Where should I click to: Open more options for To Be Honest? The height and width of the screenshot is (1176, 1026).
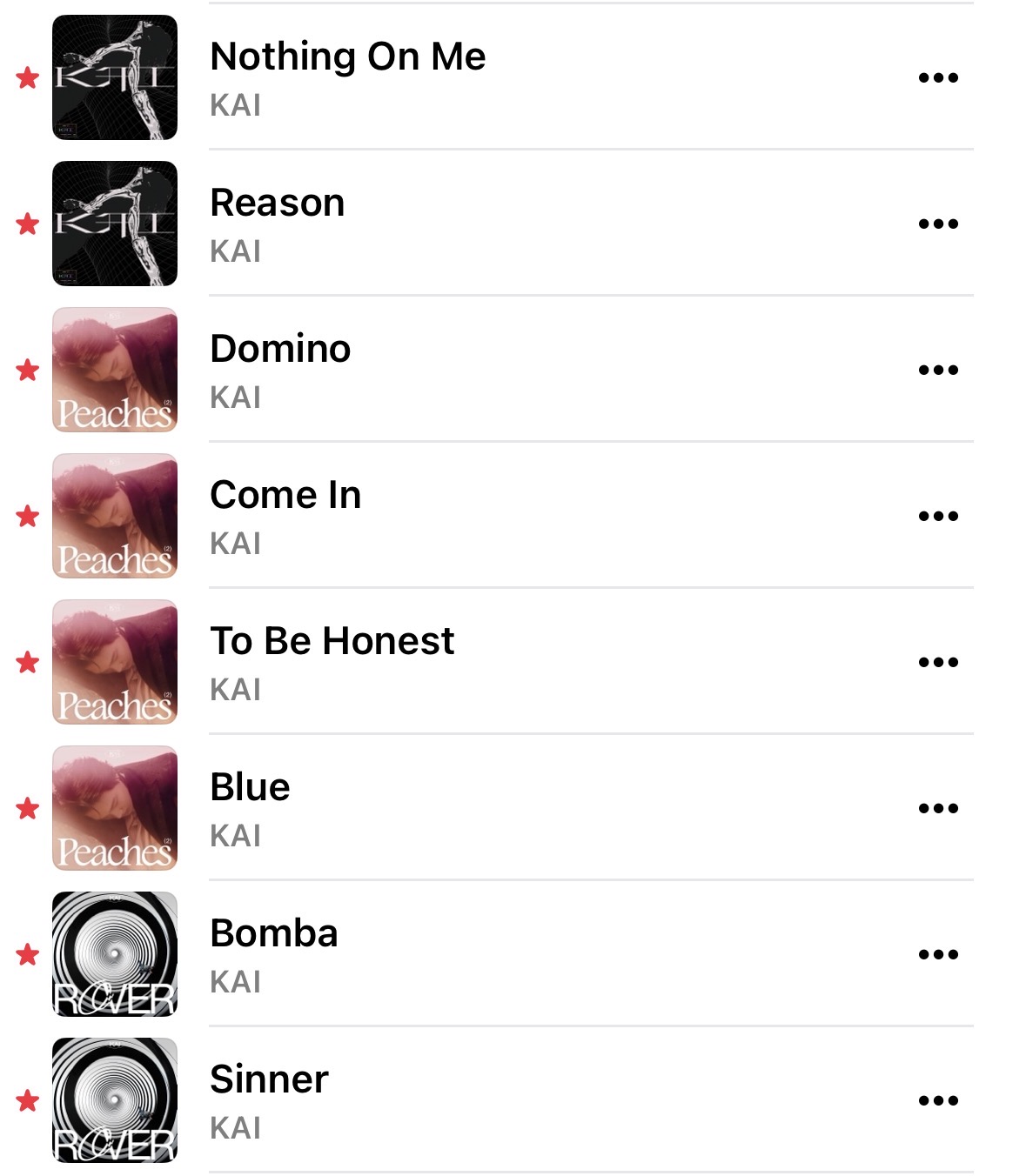pos(938,663)
